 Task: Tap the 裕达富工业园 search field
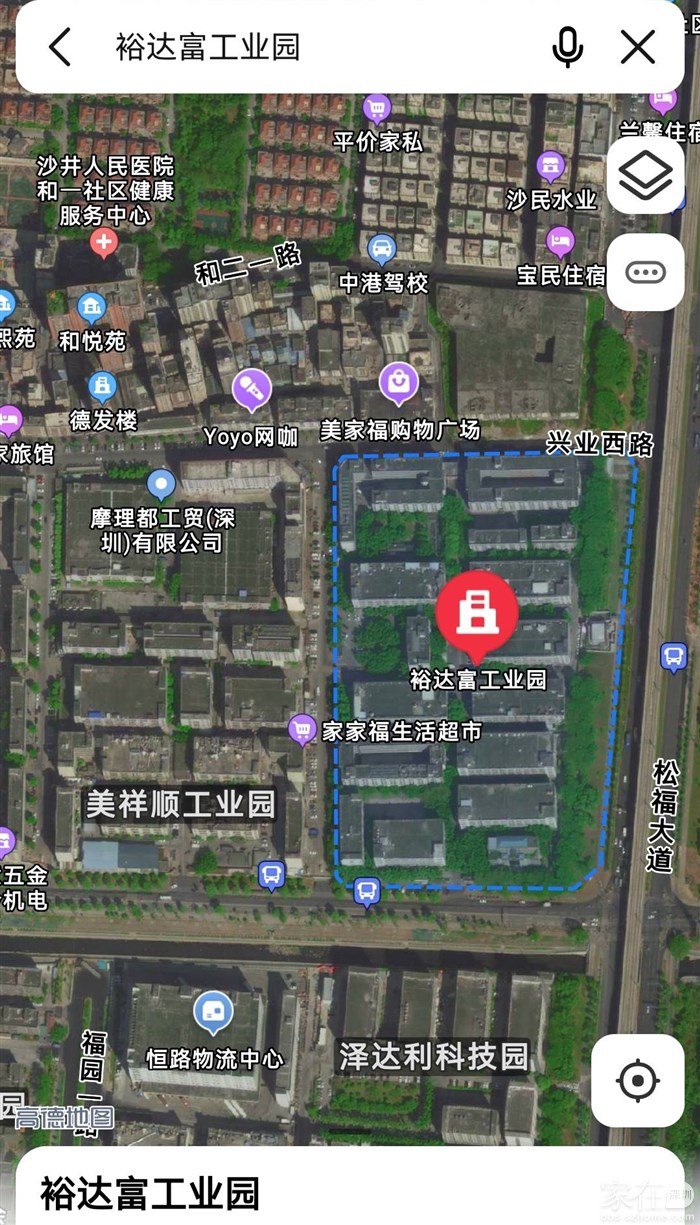click(x=320, y=47)
